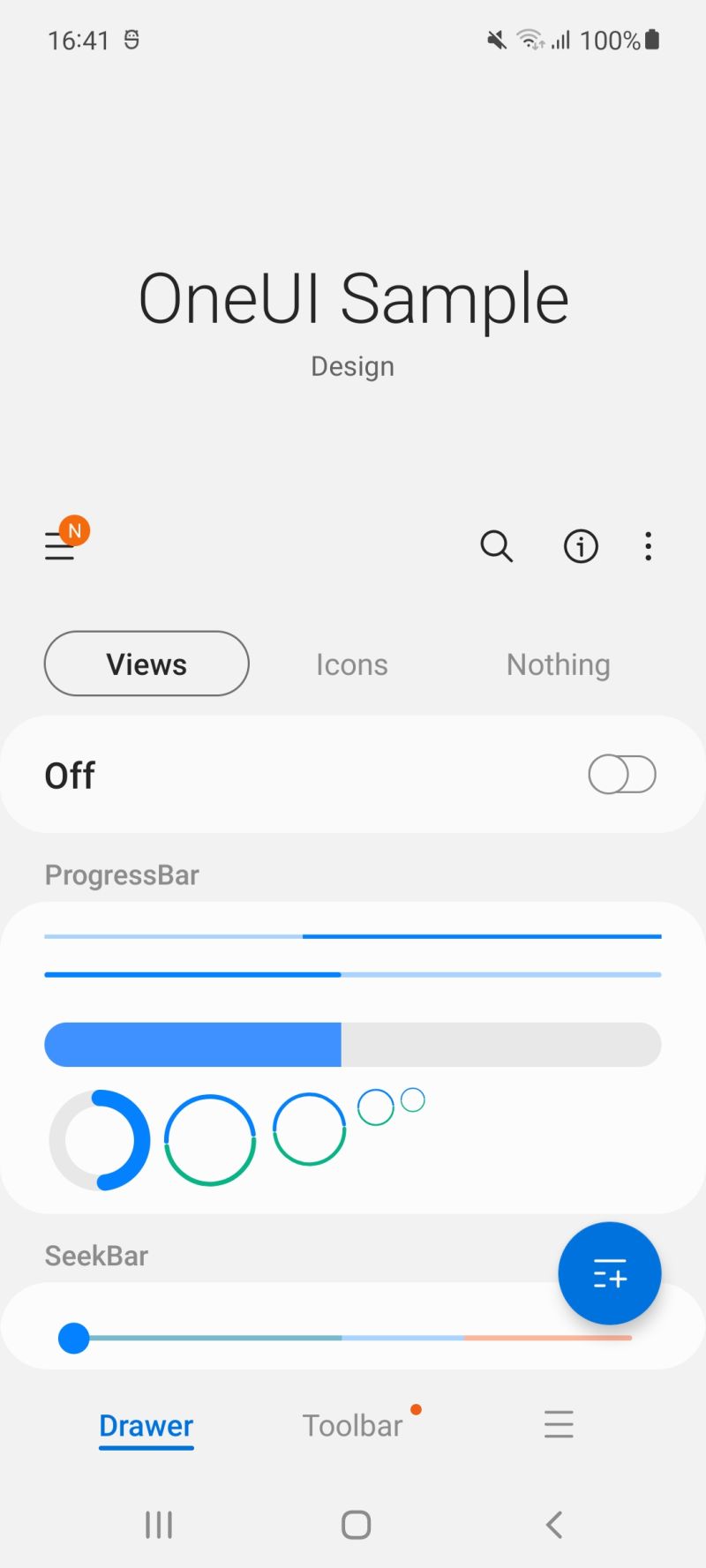
Task: Open the three-dot overflow menu
Action: (648, 547)
